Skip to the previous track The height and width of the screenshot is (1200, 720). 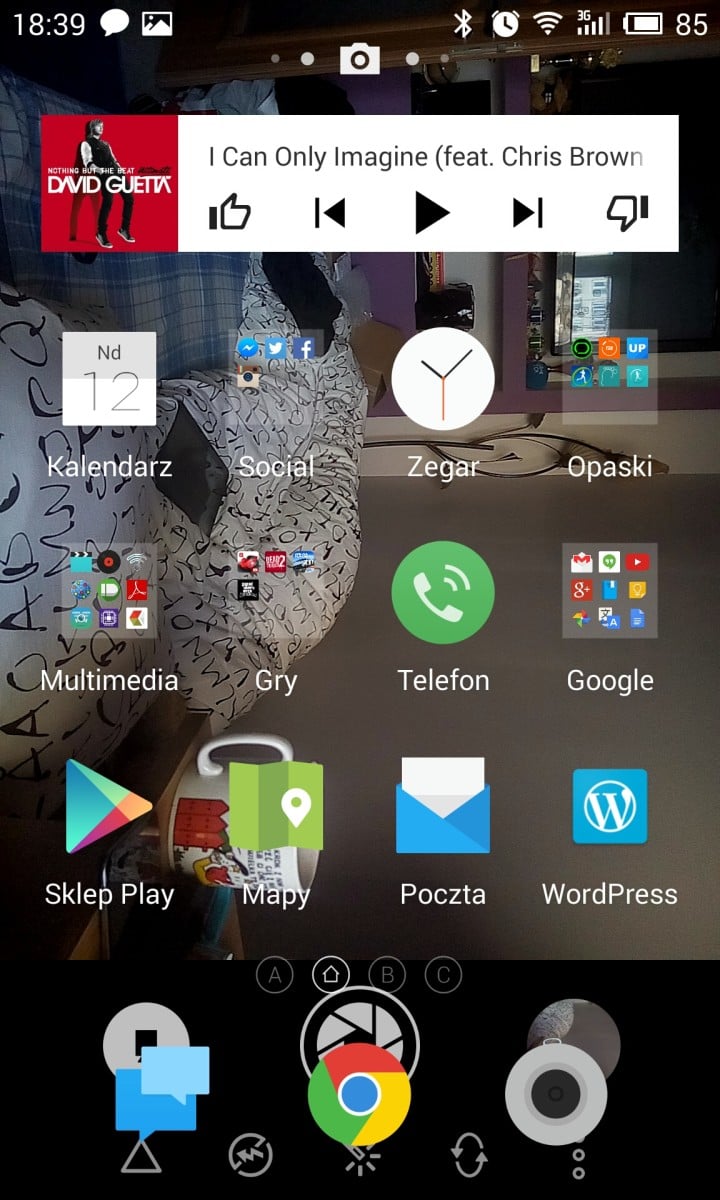coord(329,212)
